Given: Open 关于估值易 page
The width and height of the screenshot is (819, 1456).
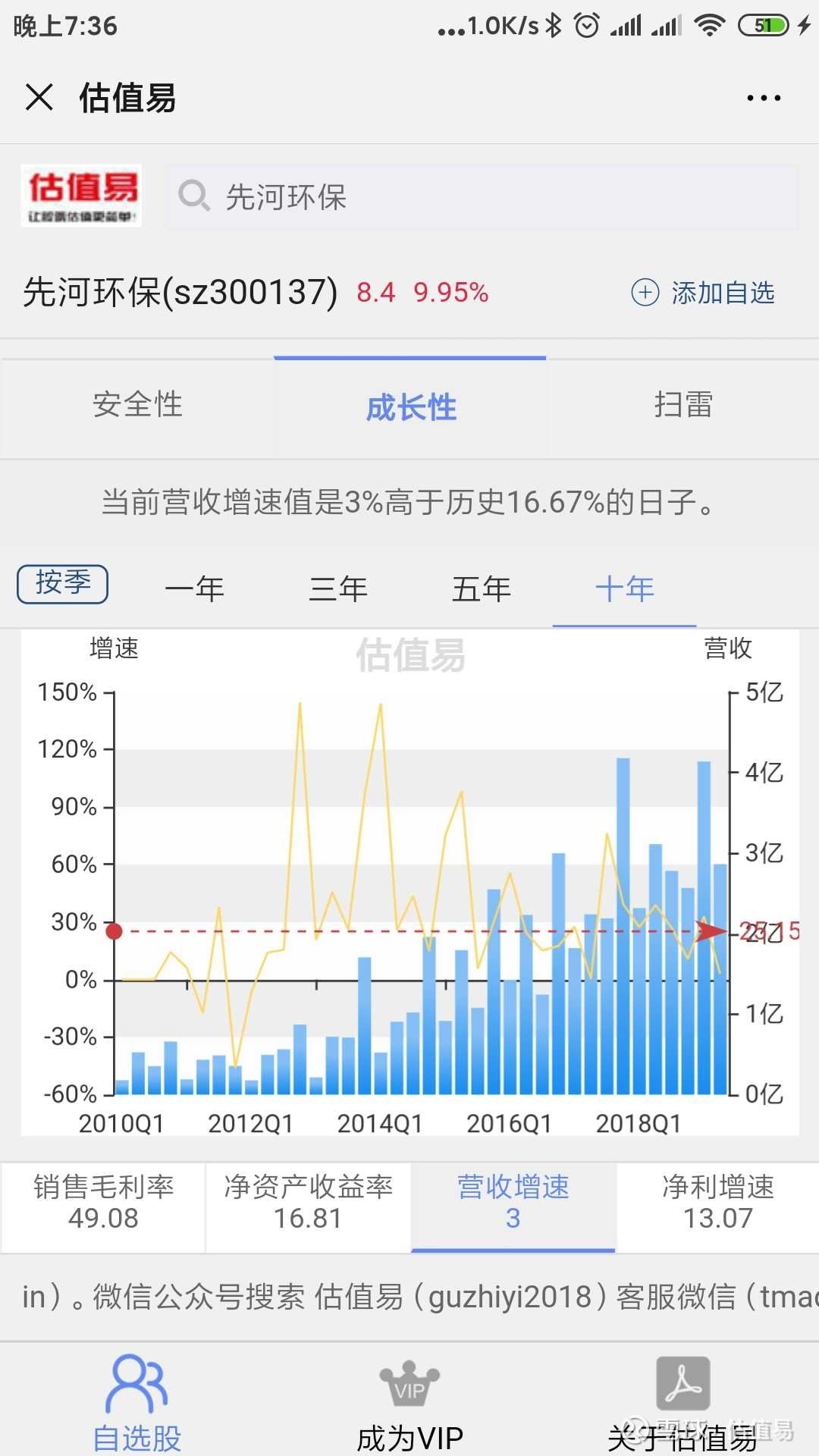Looking at the screenshot, I should click(x=682, y=1403).
